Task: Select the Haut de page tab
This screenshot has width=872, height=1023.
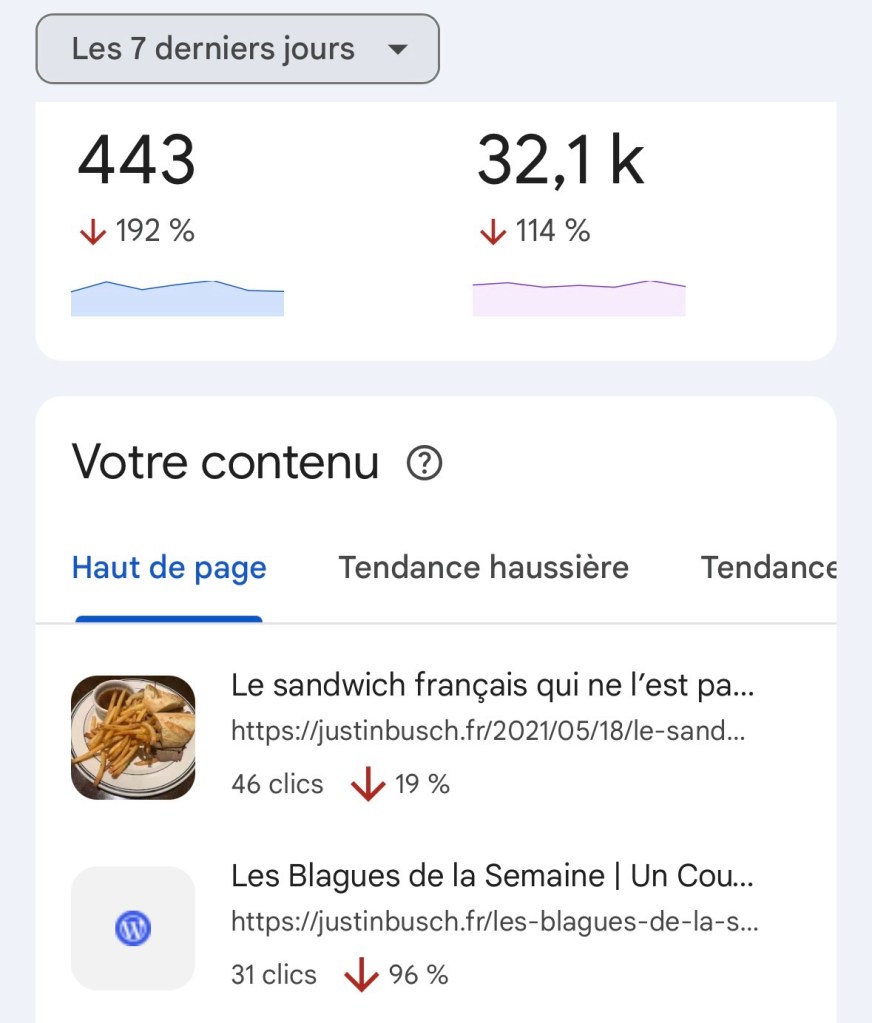Action: tap(168, 567)
